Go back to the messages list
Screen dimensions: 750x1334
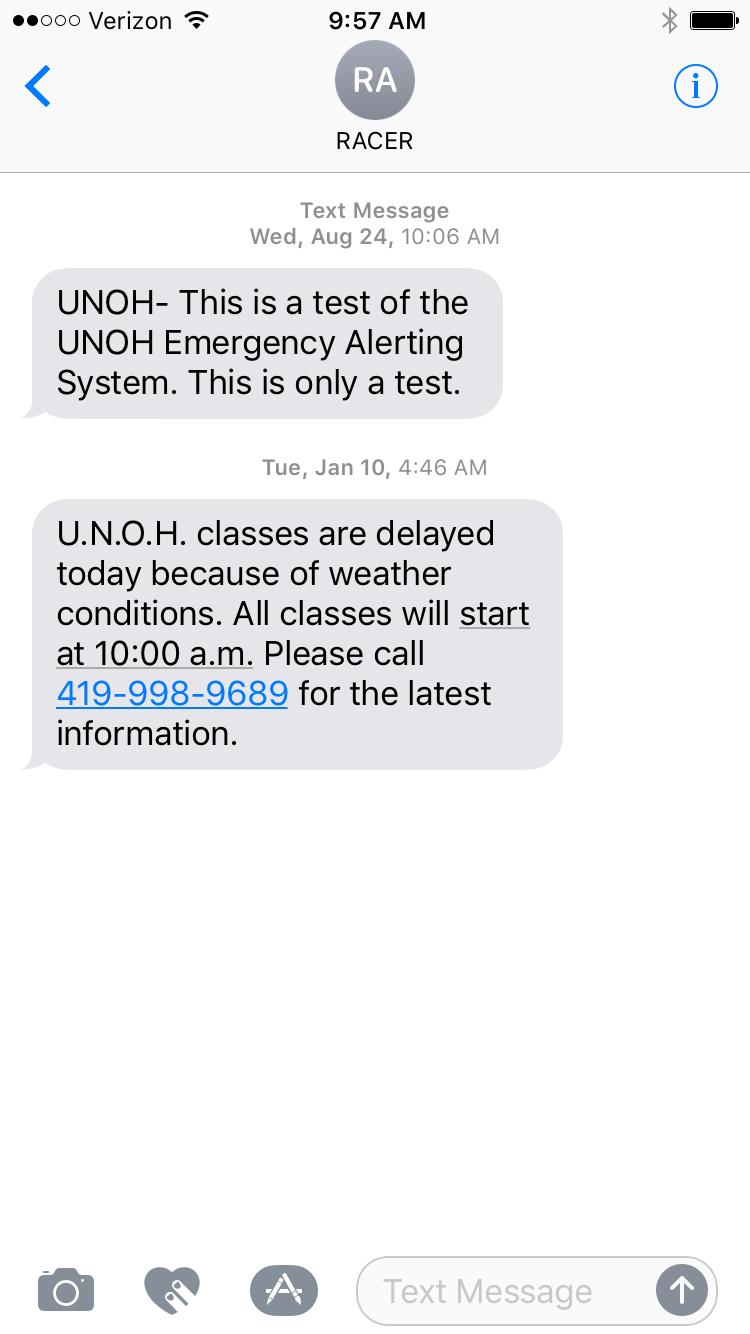pos(38,87)
